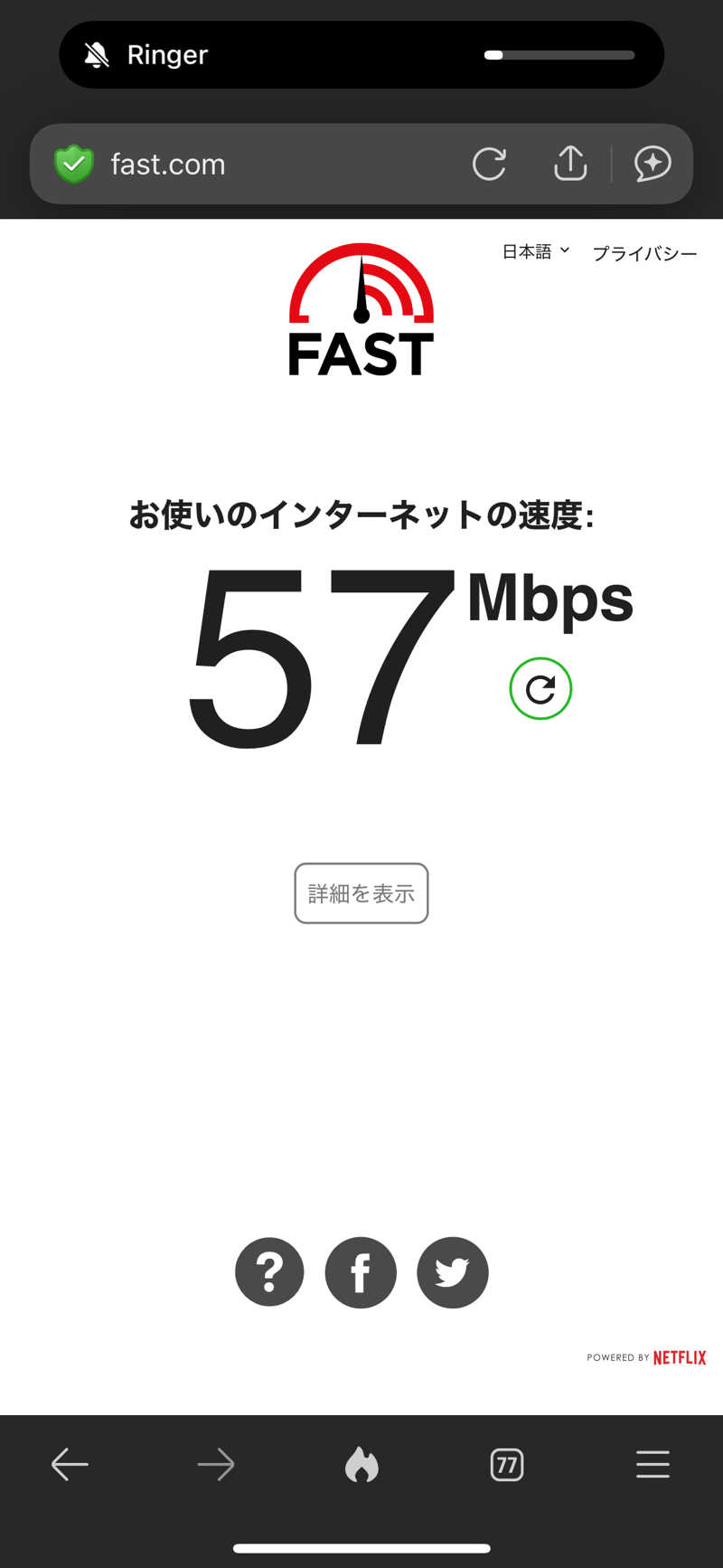Open the 日本語 language dropdown
Image resolution: width=723 pixels, height=1568 pixels.
click(536, 251)
